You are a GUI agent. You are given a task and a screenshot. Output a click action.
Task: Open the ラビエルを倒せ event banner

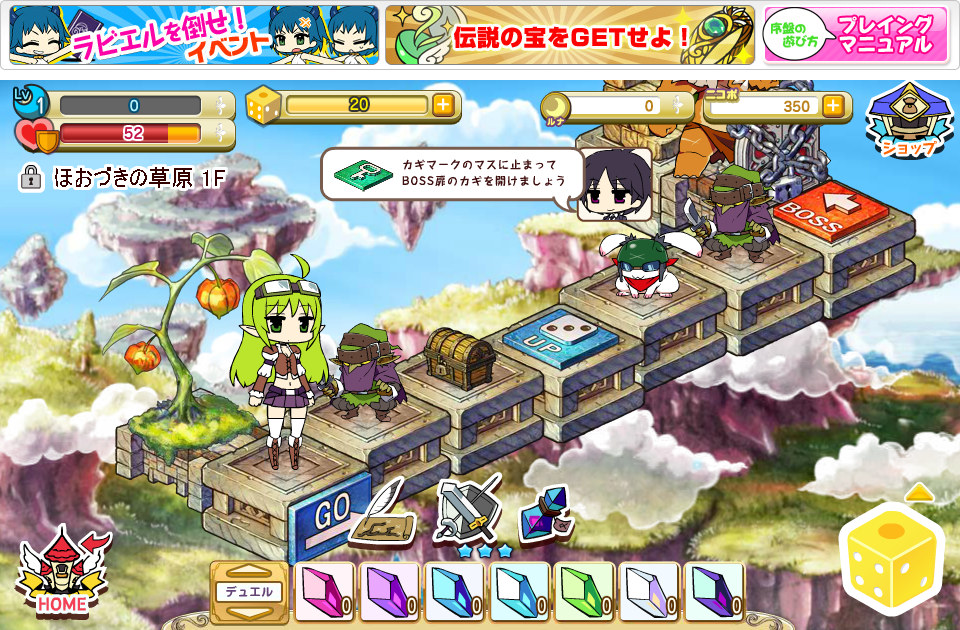(193, 34)
